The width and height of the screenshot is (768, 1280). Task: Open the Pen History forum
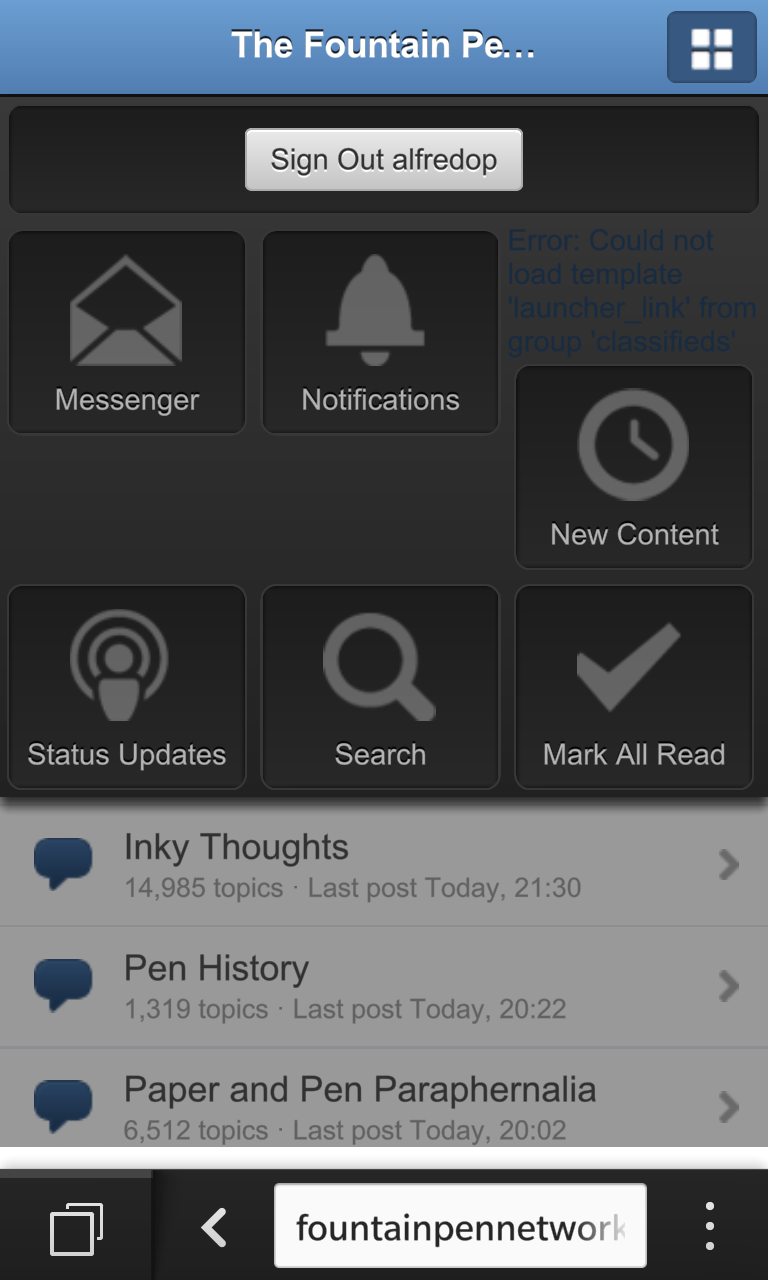click(384, 987)
